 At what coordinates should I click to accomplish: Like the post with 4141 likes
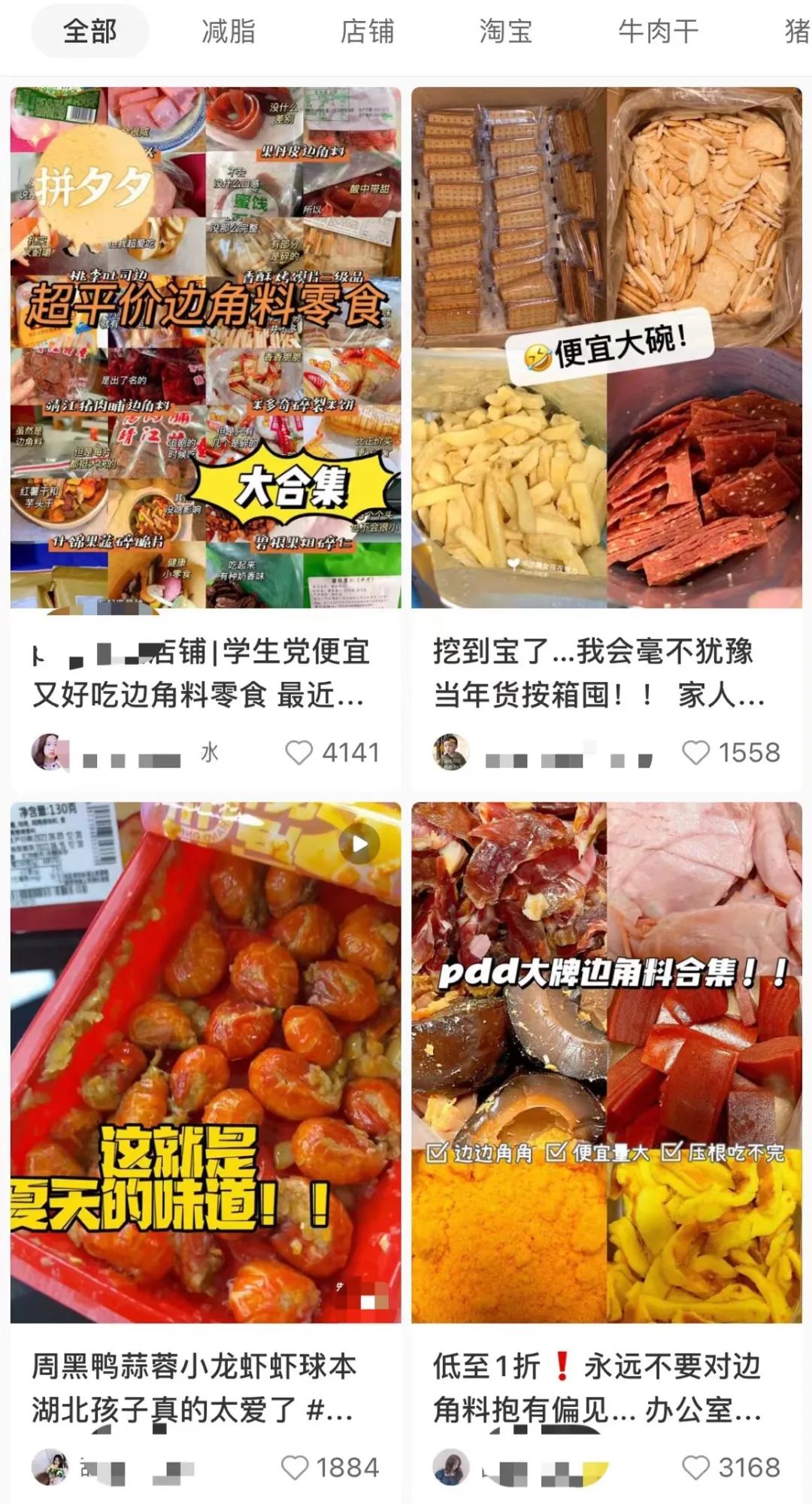299,753
